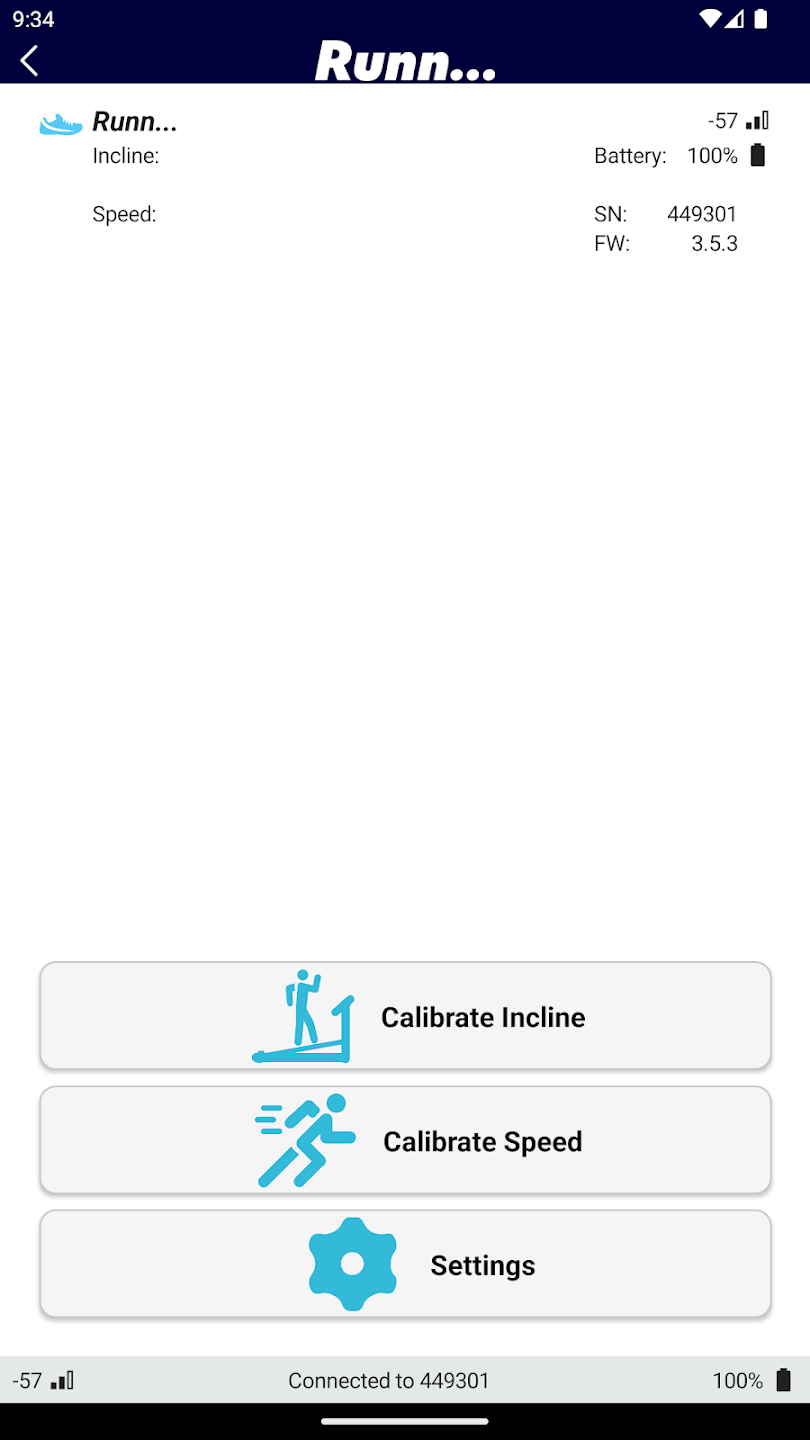Open the Settings button
This screenshot has height=1440, width=810.
(x=405, y=1264)
